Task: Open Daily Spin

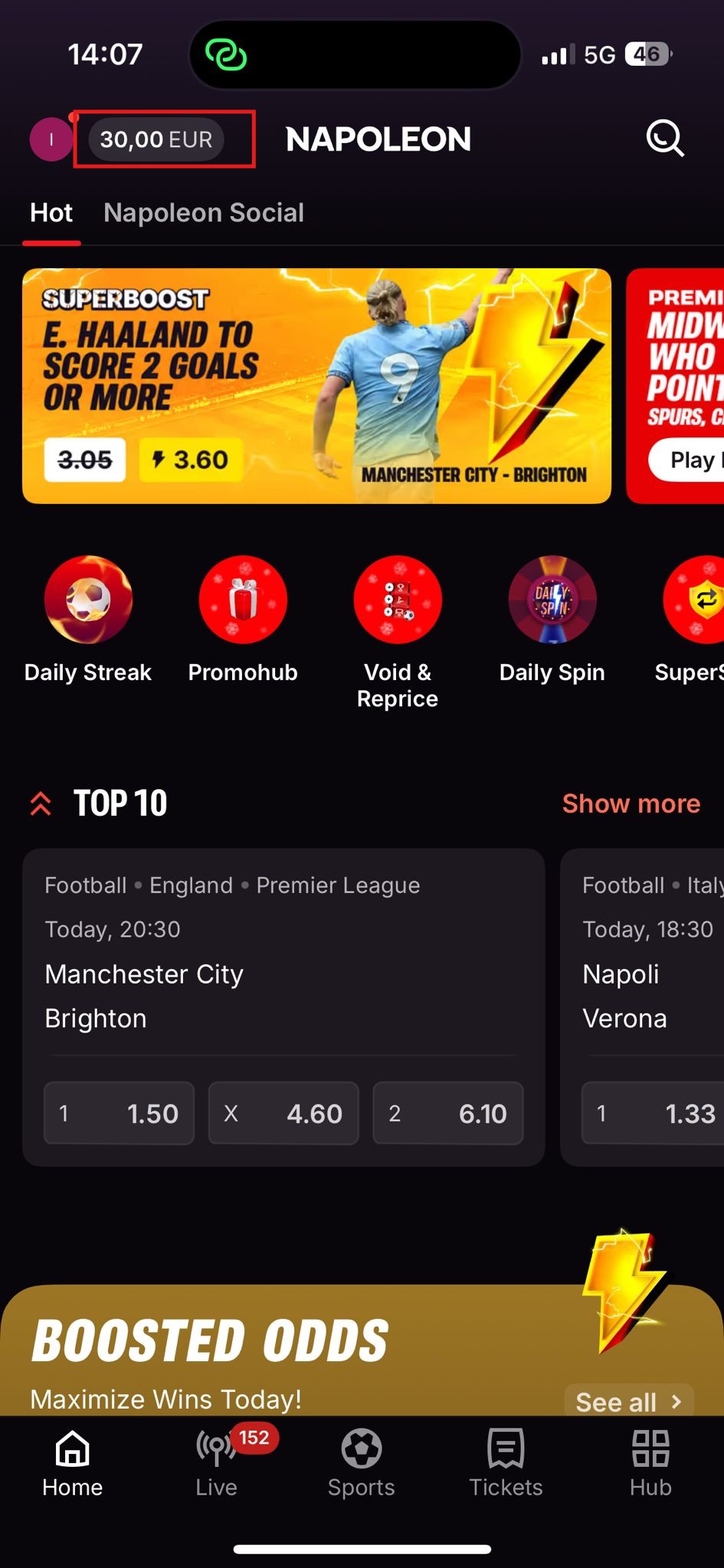Action: [x=552, y=600]
